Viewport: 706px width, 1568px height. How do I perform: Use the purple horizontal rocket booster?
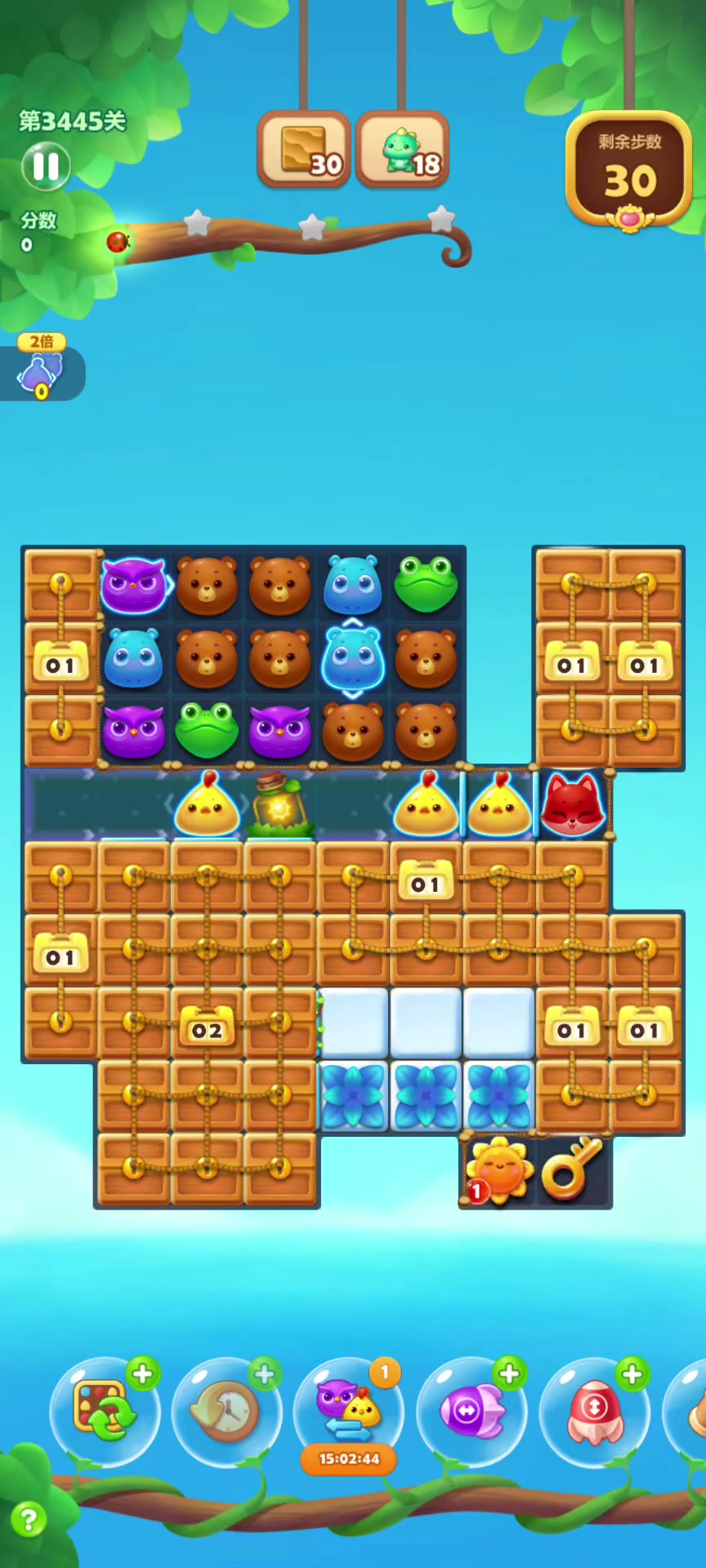(471, 1410)
